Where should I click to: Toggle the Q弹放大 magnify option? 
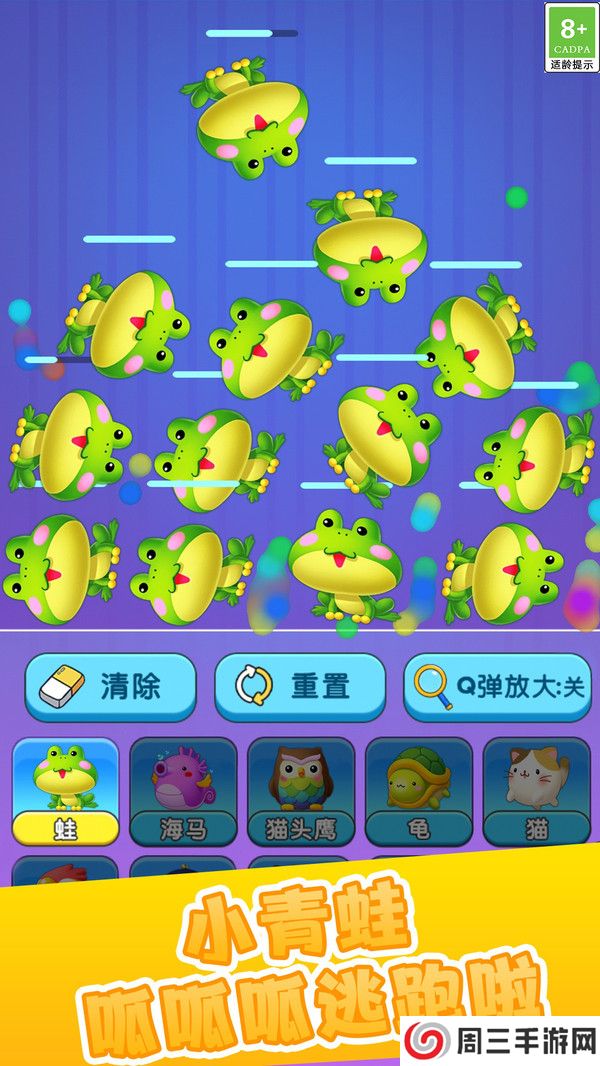coord(497,686)
